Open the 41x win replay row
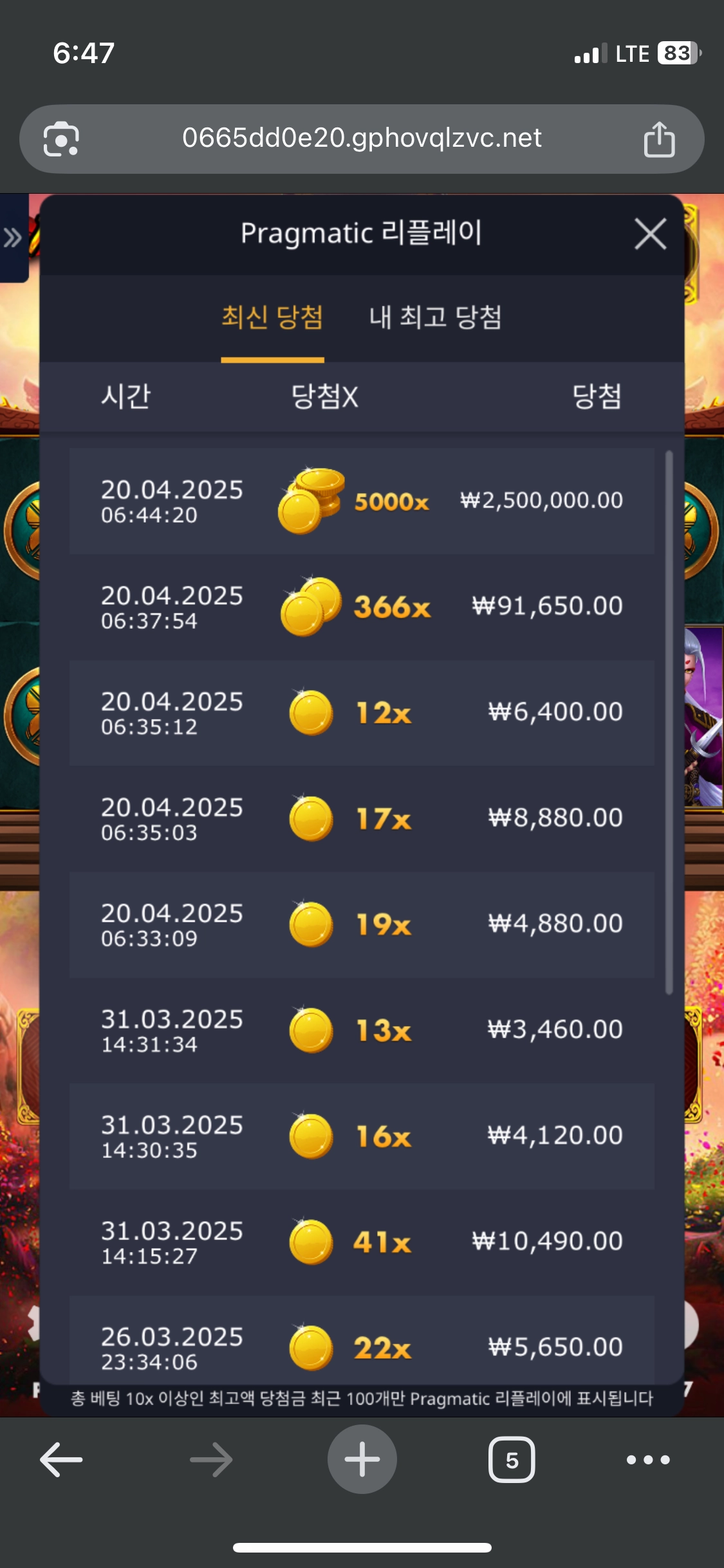The height and width of the screenshot is (1568, 724). [362, 1242]
